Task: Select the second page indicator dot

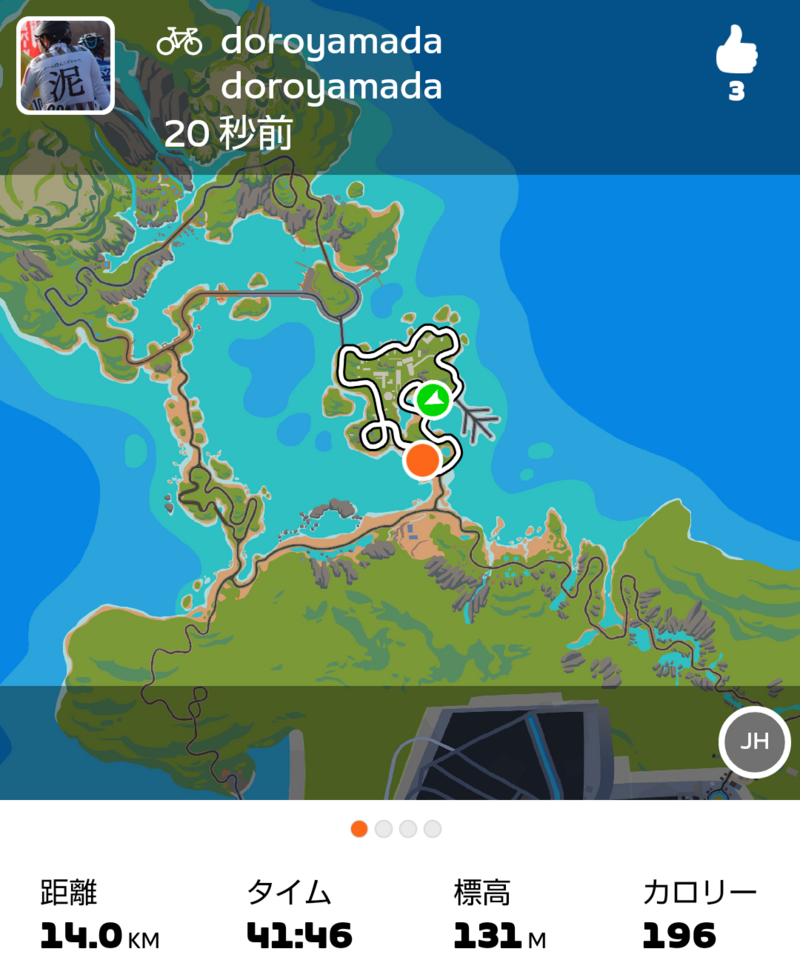Action: point(384,829)
